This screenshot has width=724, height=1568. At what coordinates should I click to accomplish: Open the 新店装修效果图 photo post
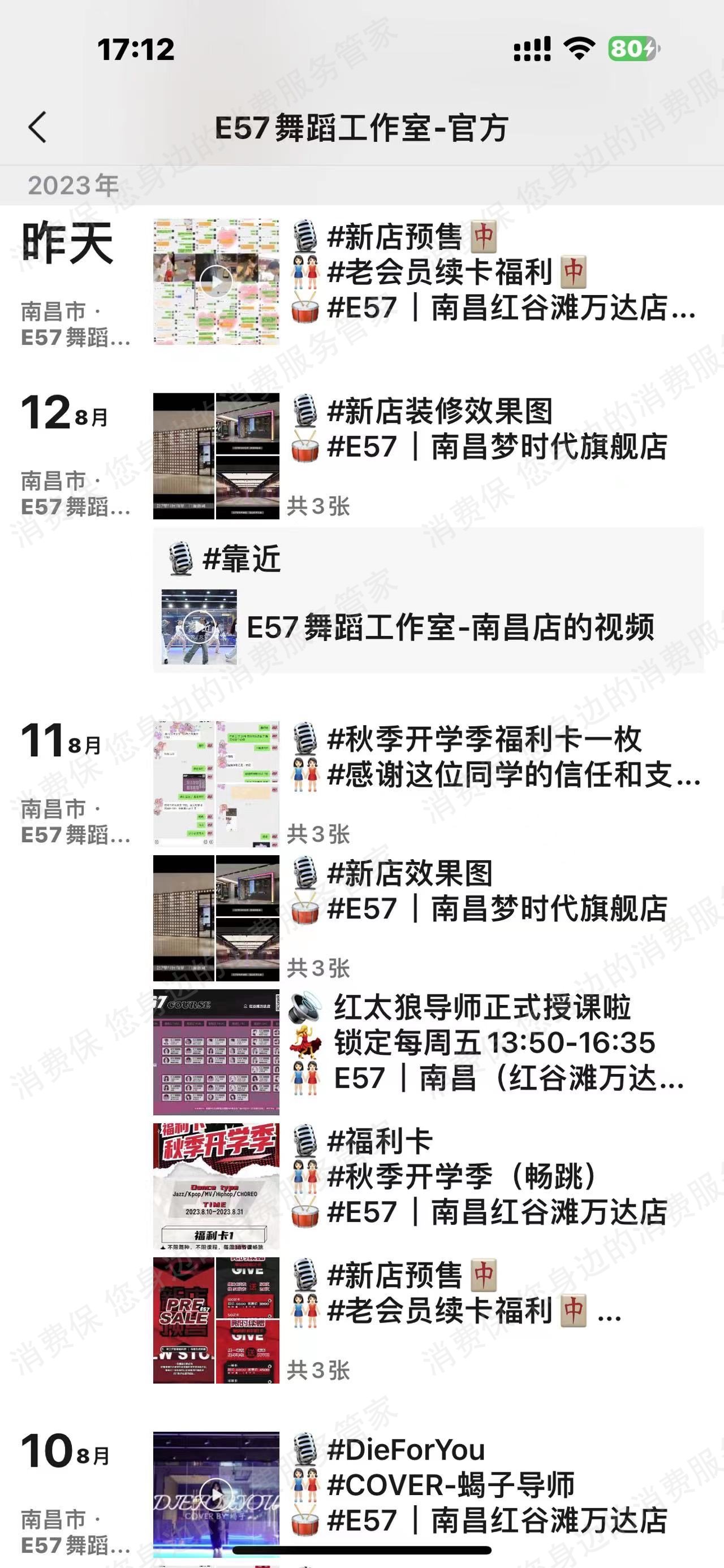tap(216, 456)
